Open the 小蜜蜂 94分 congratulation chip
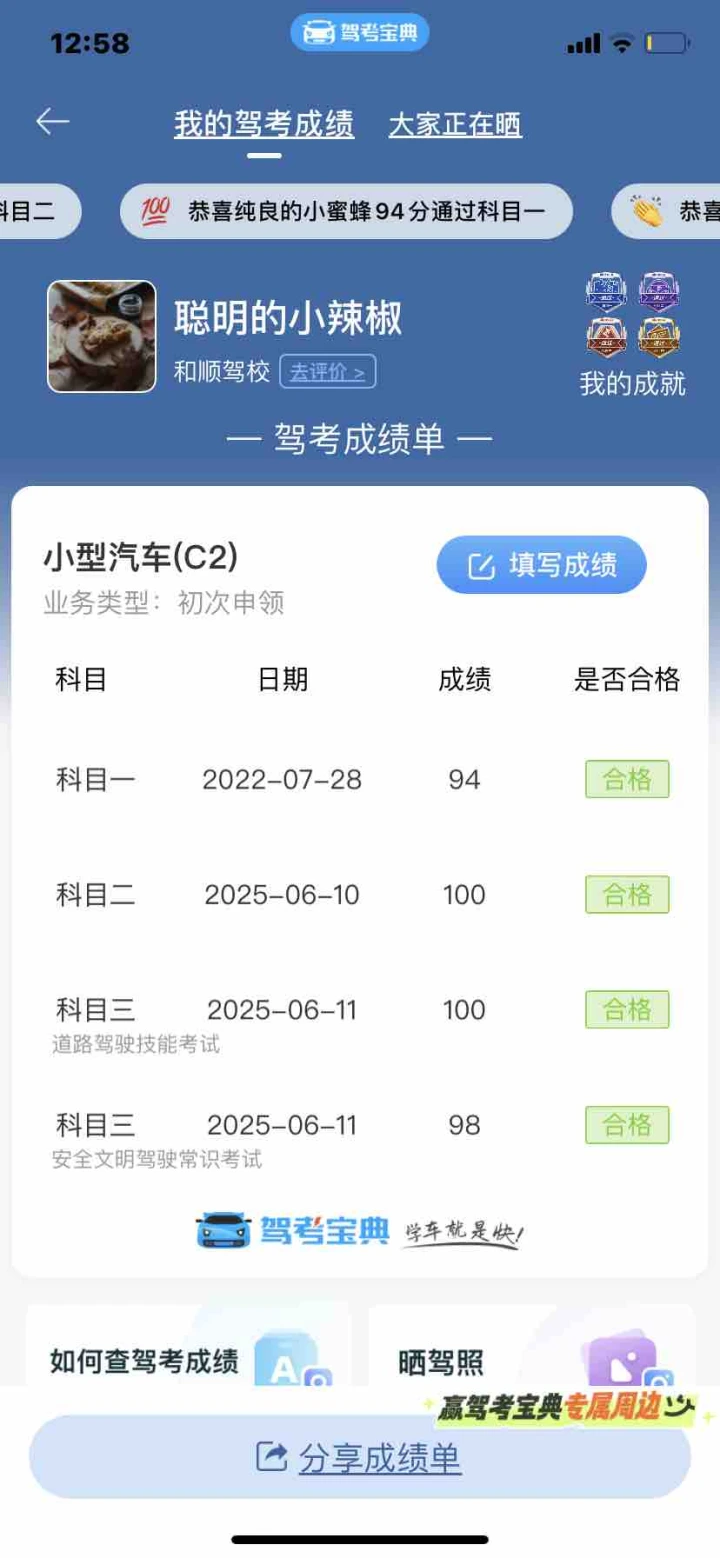 tap(346, 211)
